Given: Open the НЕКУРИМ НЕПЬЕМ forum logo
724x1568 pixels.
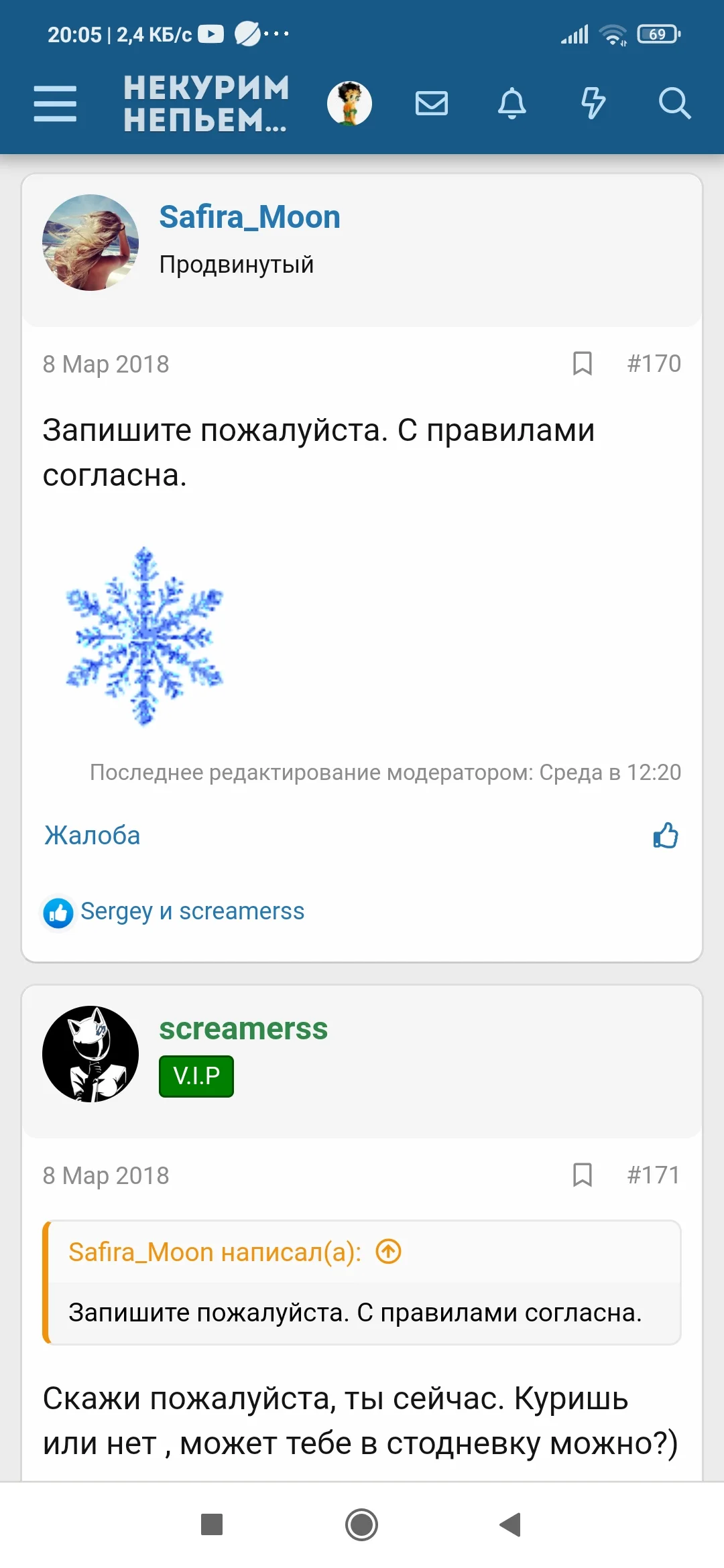Looking at the screenshot, I should tap(204, 104).
